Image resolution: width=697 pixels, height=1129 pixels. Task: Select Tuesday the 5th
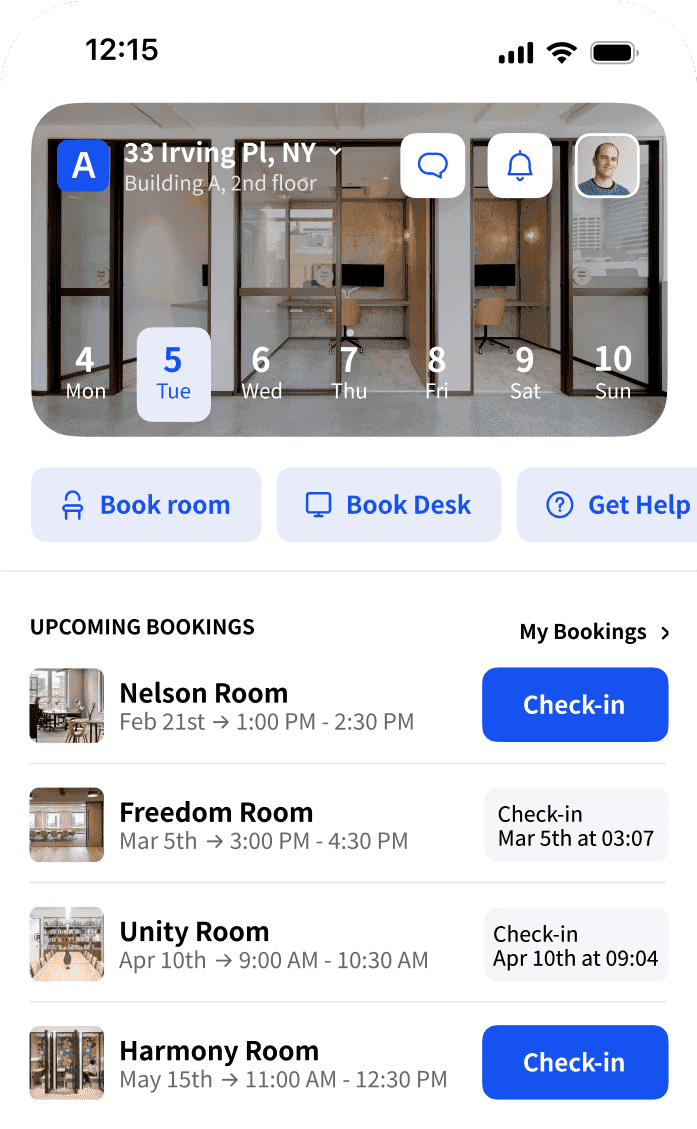pos(173,373)
